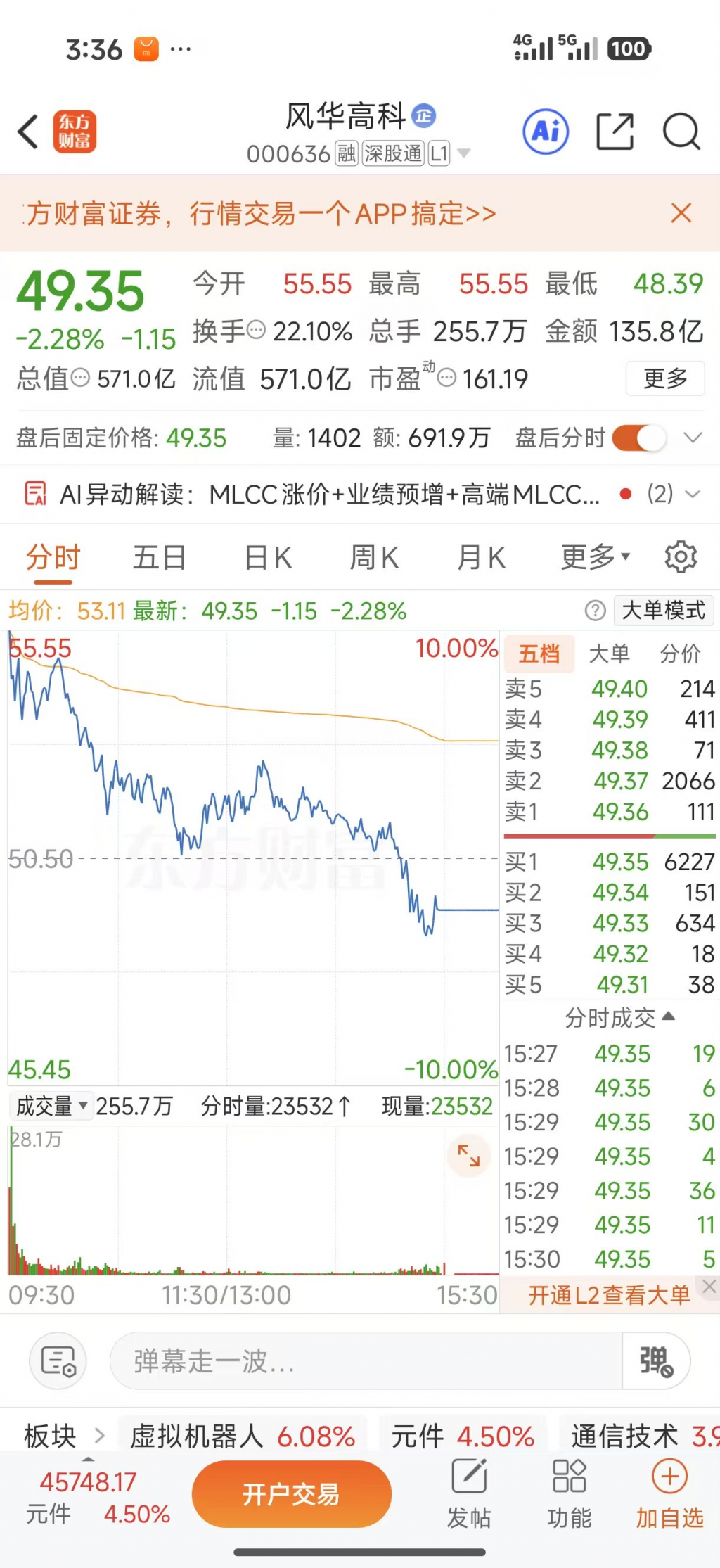Open chart settings gear
The image size is (720, 1568).
pyautogui.click(x=681, y=557)
